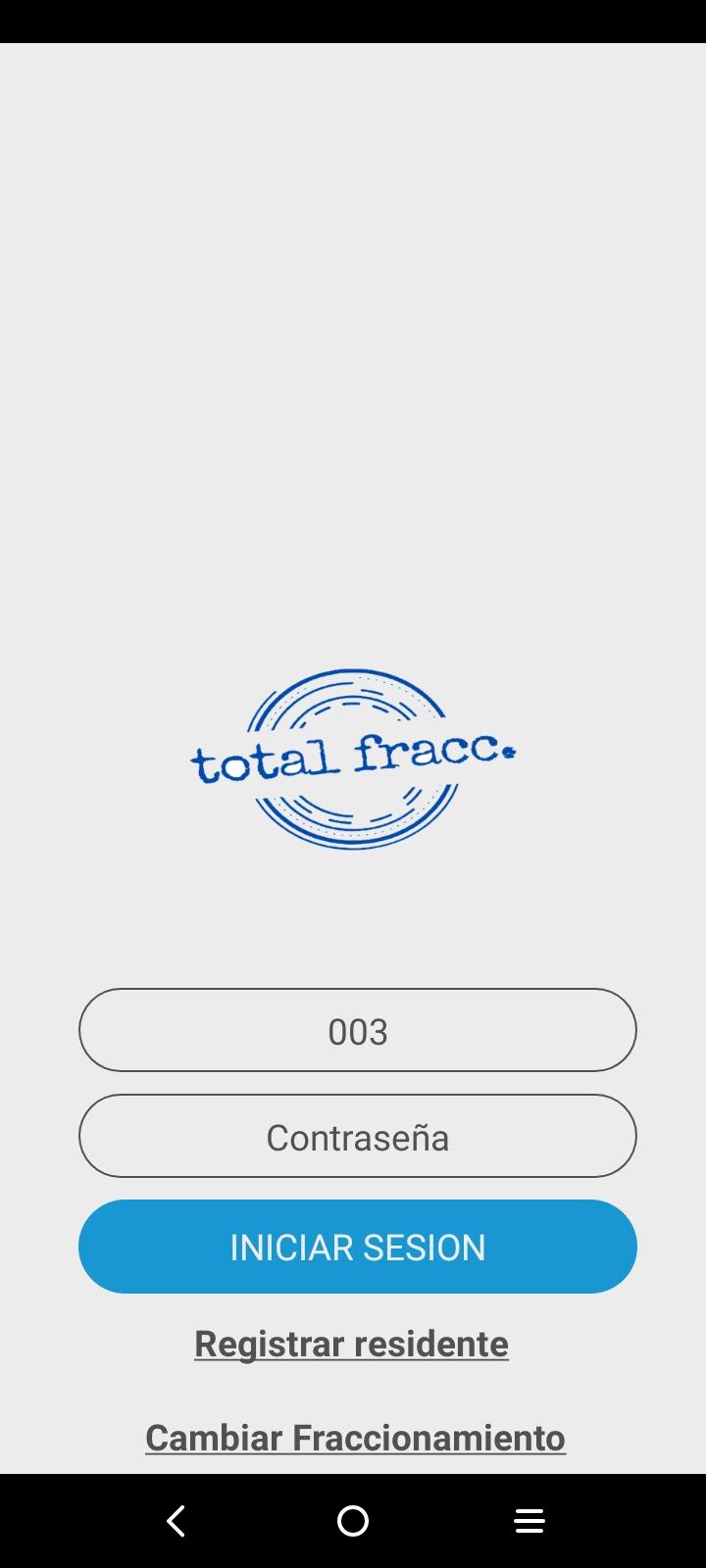Image resolution: width=706 pixels, height=1568 pixels.
Task: Tap the INICIAR SESION button
Action: pos(357,1247)
